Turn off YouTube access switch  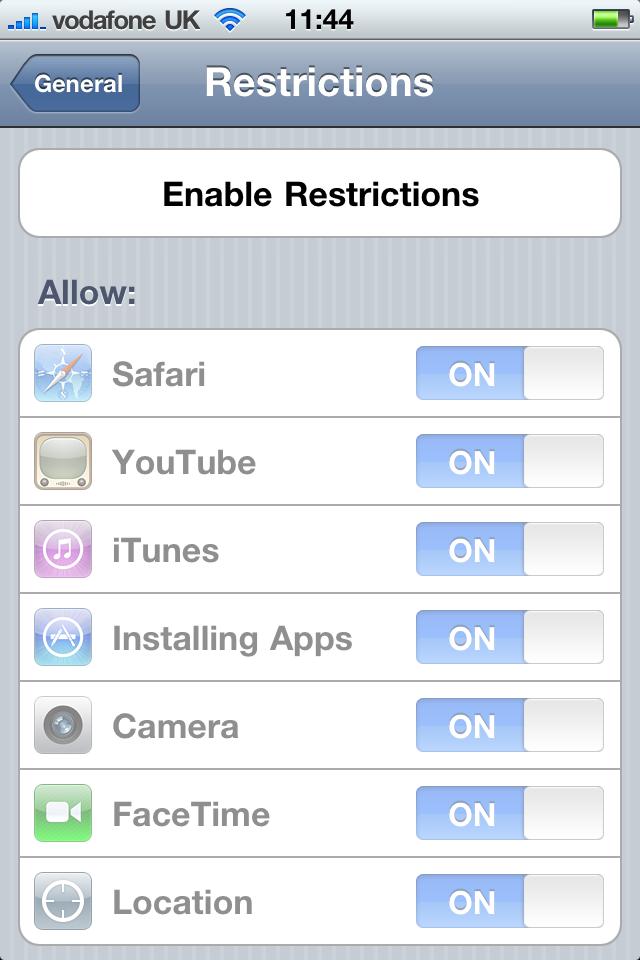pos(509,462)
